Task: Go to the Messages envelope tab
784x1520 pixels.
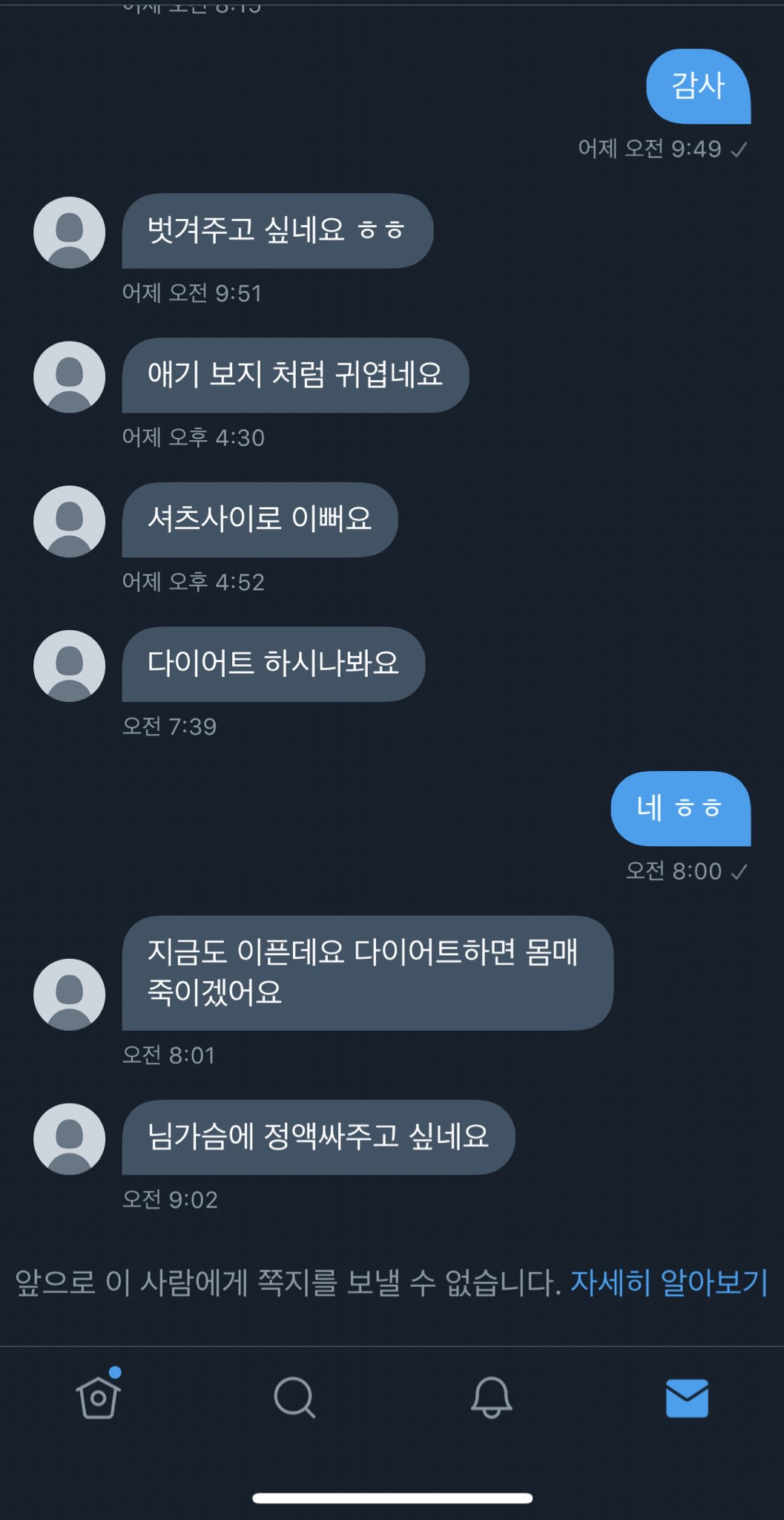Action: (x=687, y=1398)
